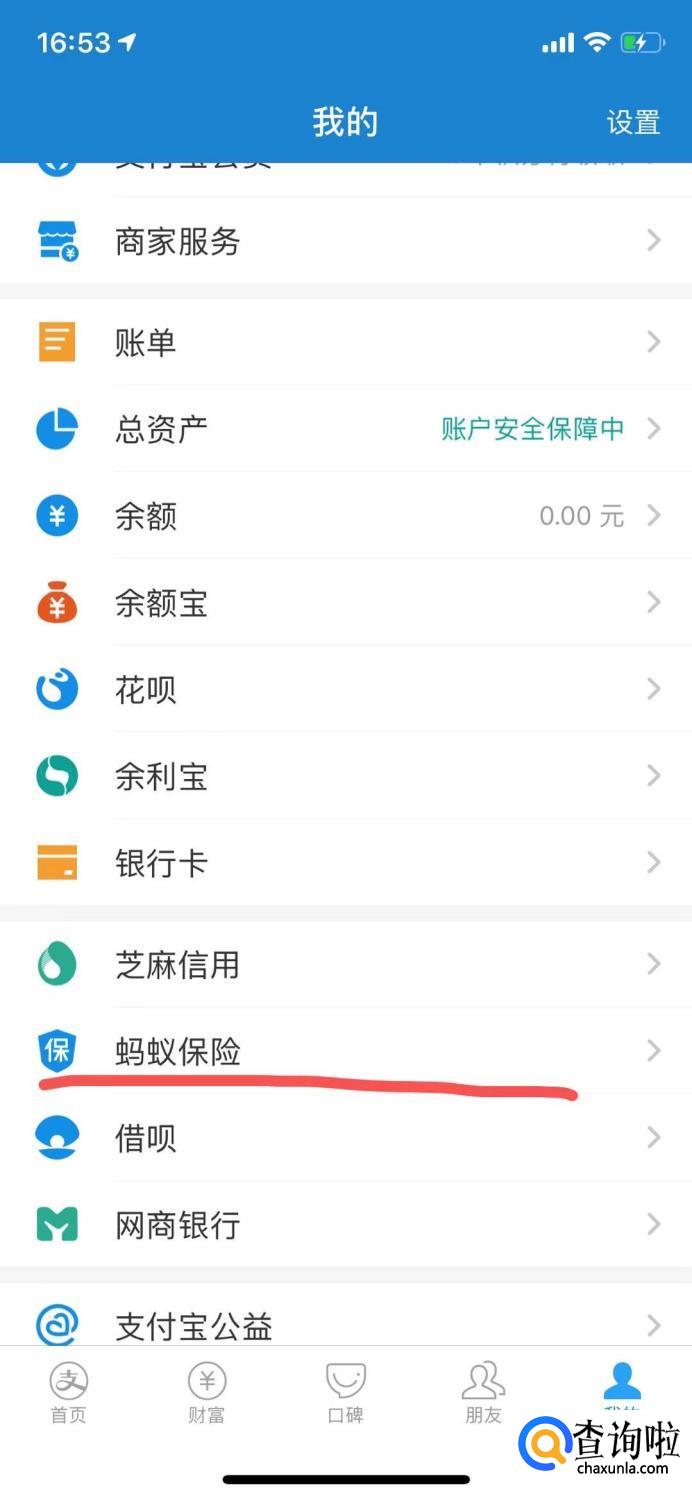Image resolution: width=692 pixels, height=1499 pixels.
Task: Switch to the 朋友 tab
Action: click(484, 1393)
